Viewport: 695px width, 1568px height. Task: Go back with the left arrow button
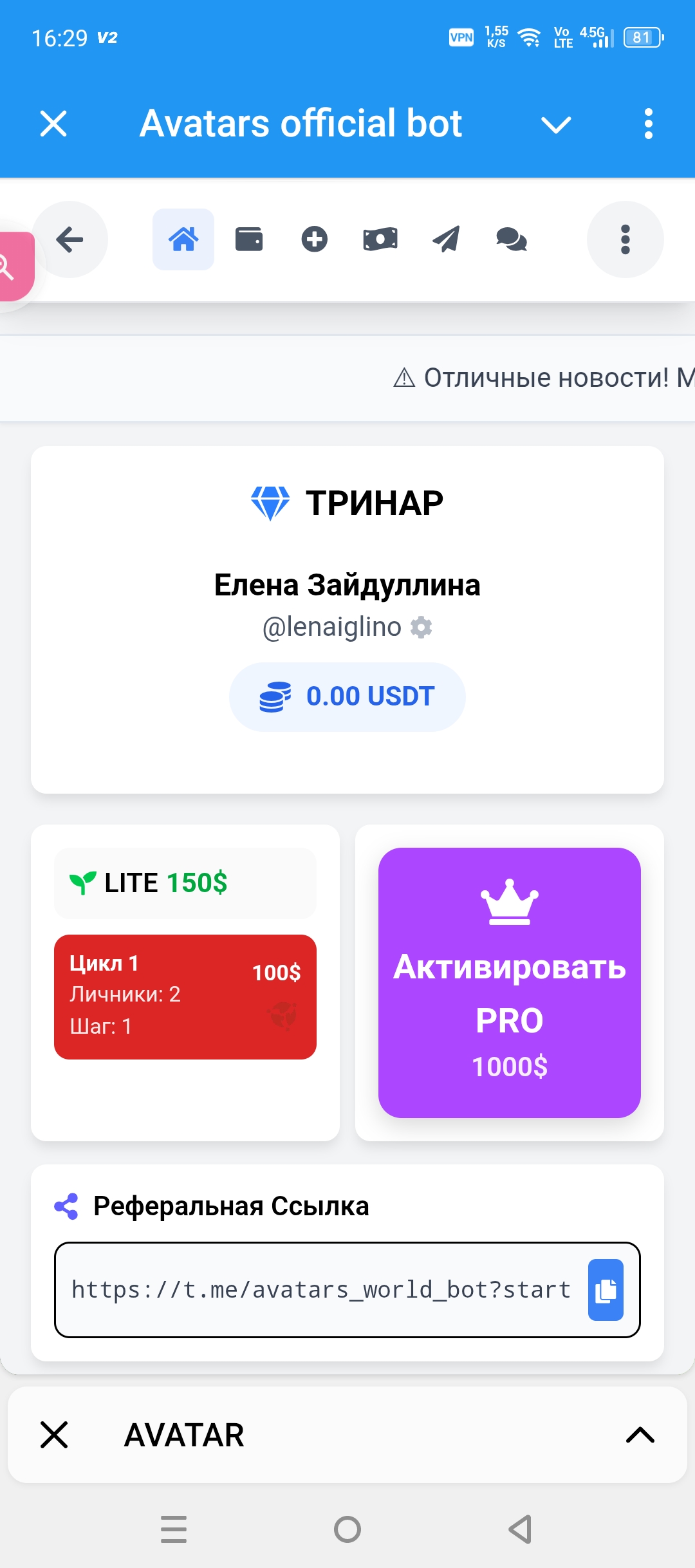[69, 240]
